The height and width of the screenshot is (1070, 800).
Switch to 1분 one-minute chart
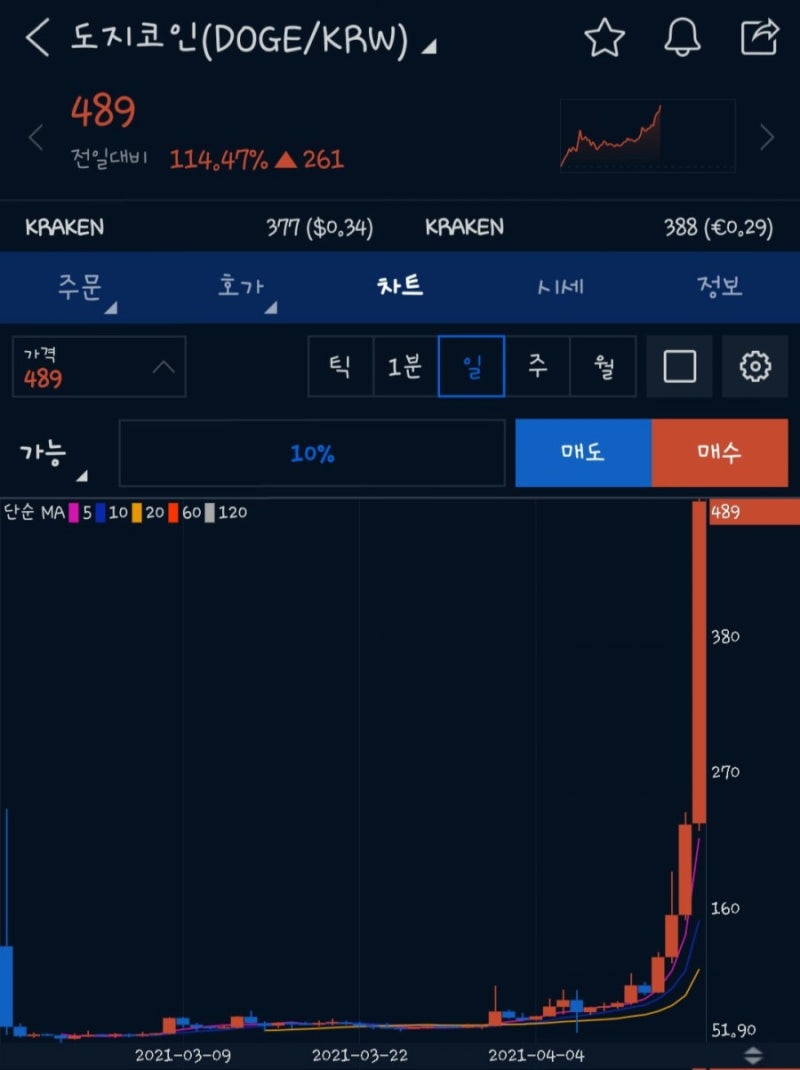[405, 366]
